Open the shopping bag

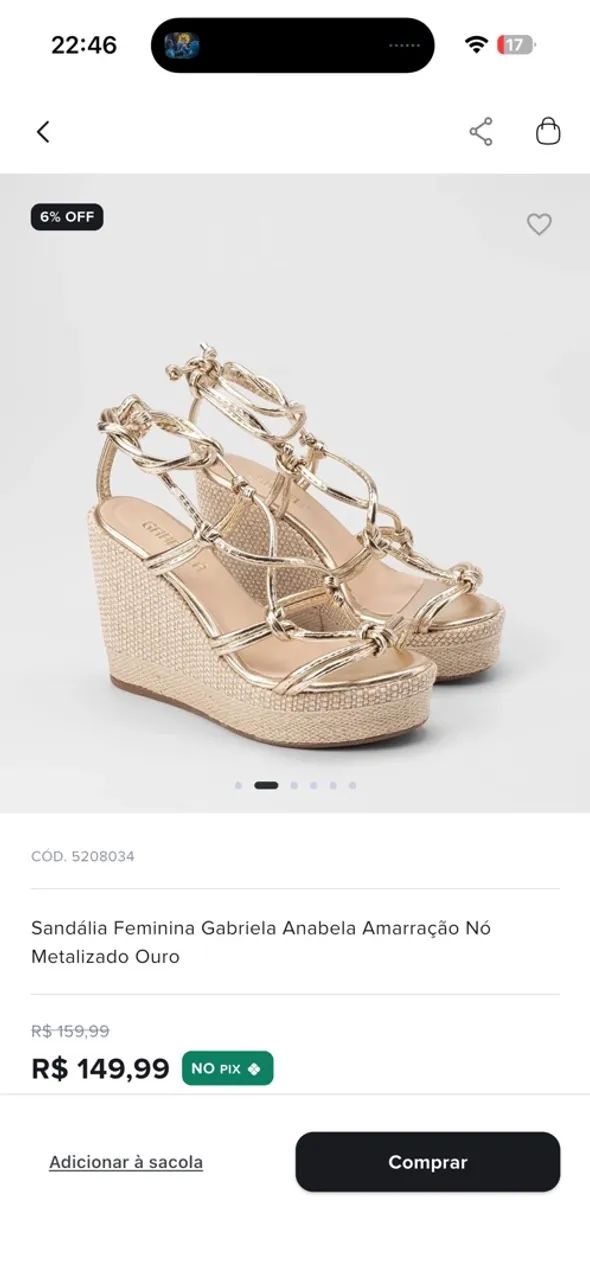coord(548,131)
